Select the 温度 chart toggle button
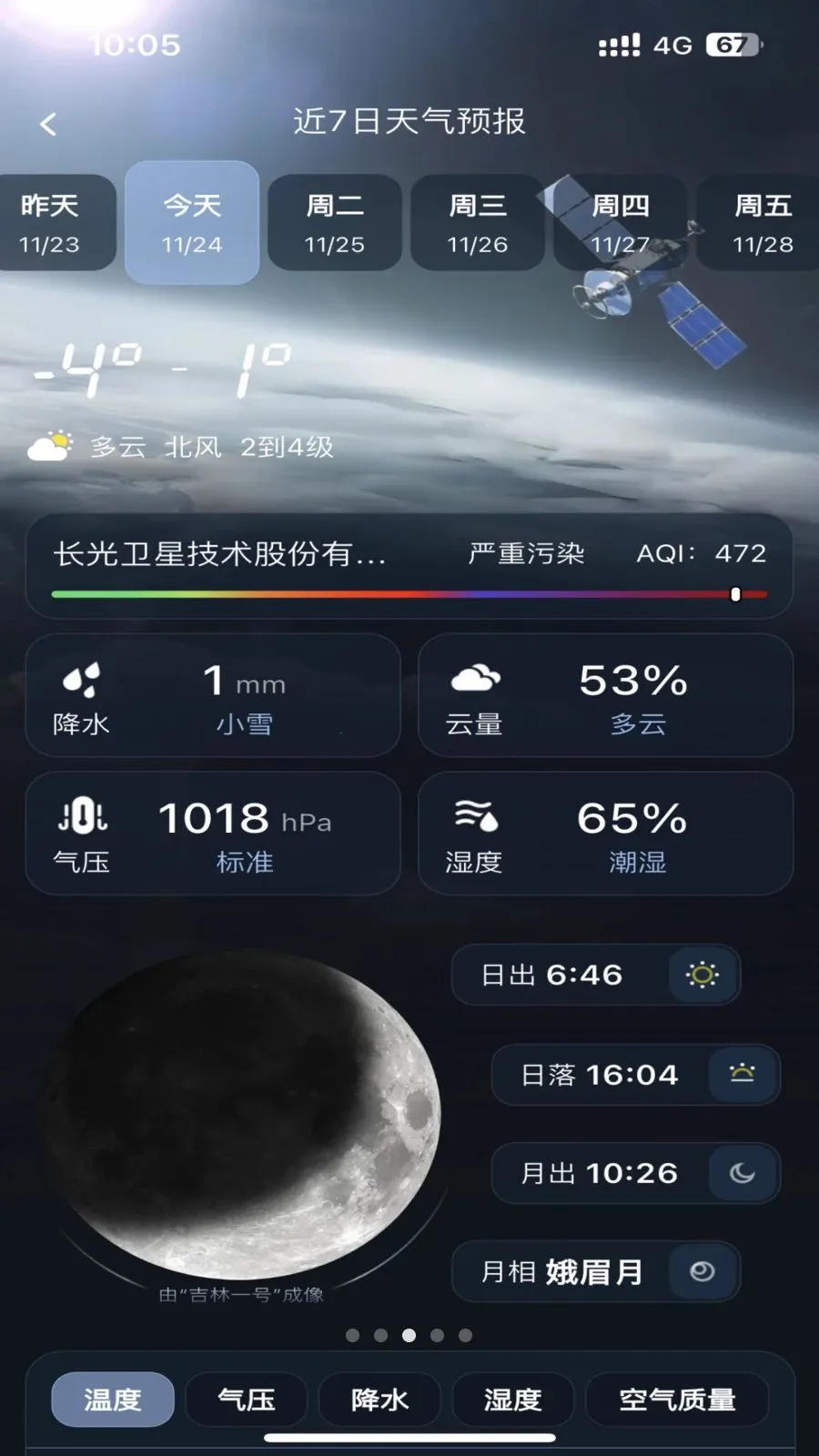 (x=111, y=1399)
